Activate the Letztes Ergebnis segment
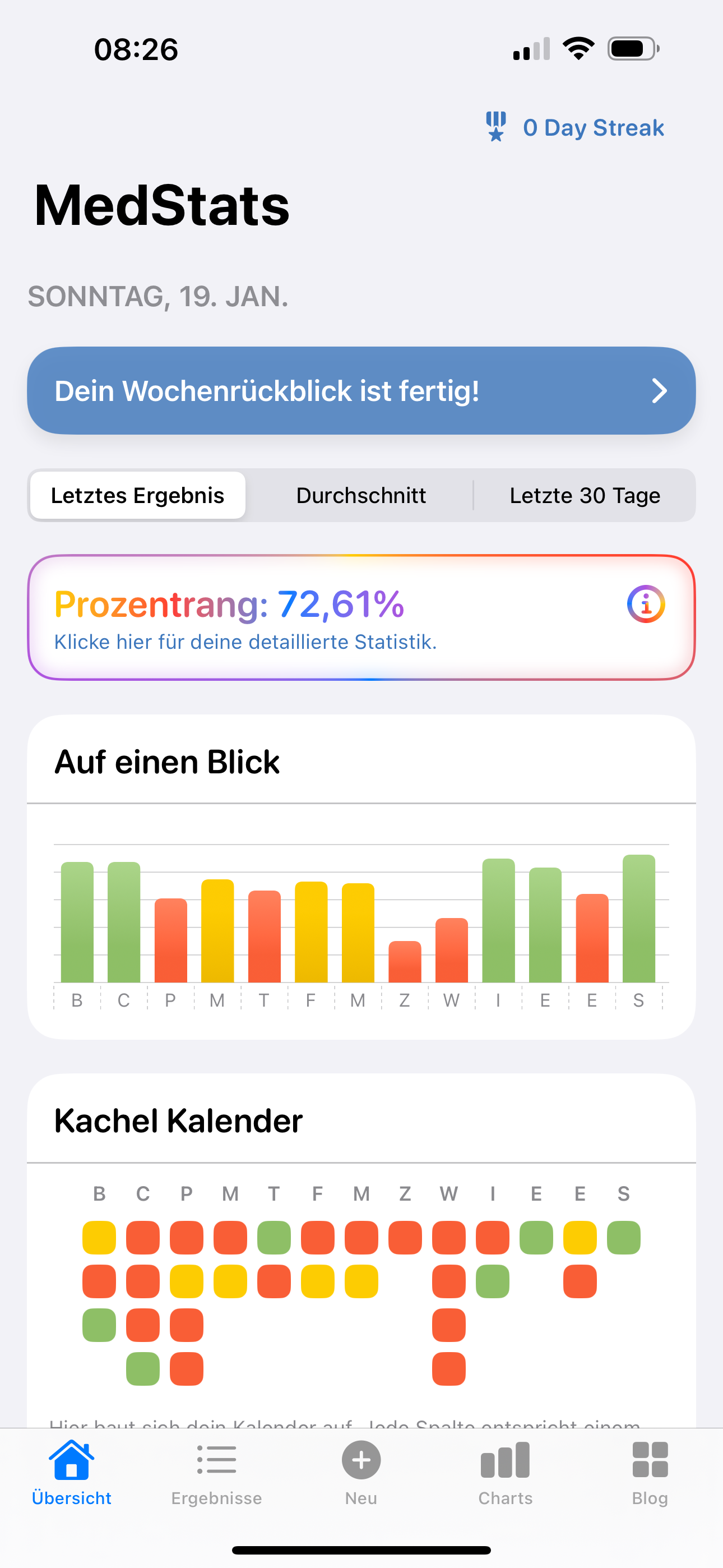This screenshot has width=723, height=1568. (x=137, y=495)
